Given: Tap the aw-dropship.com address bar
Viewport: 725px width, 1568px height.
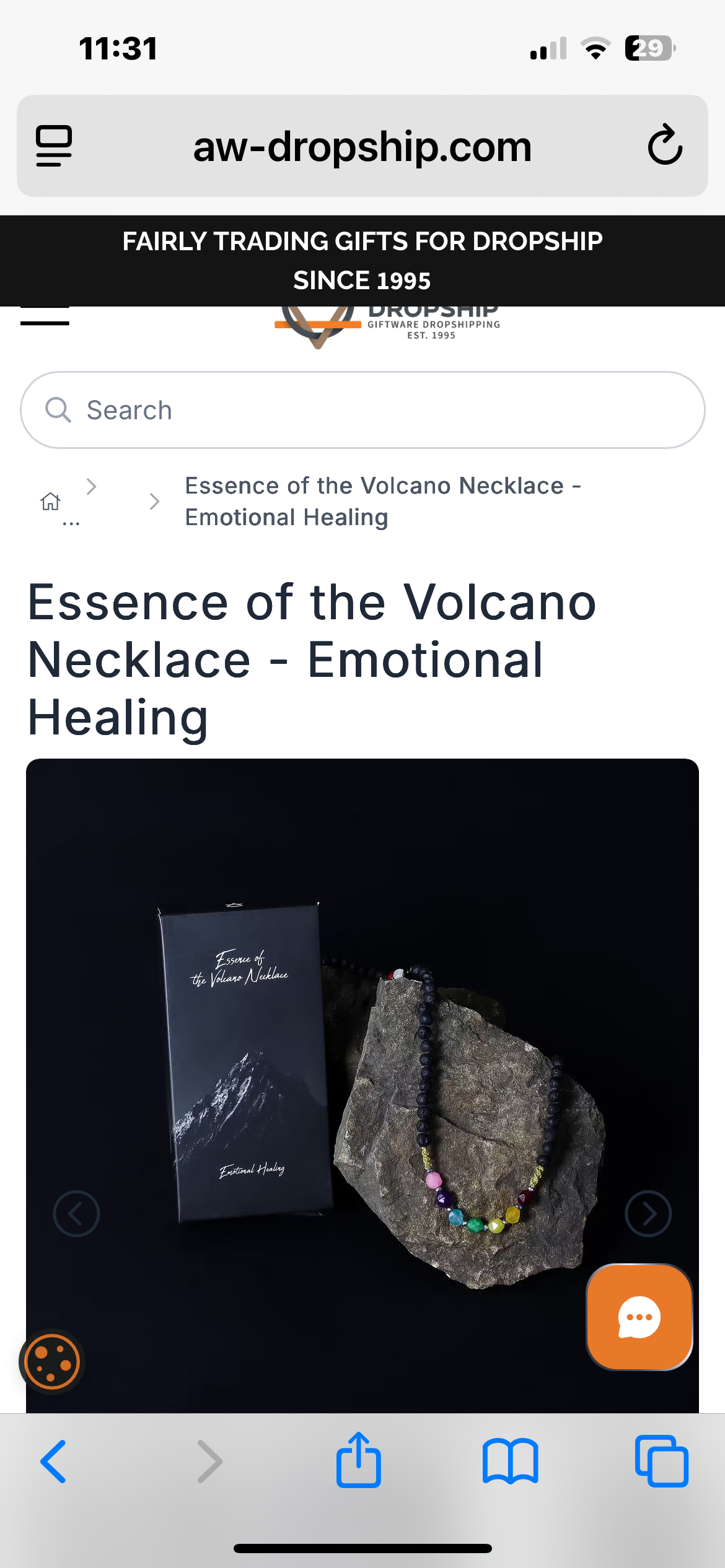Looking at the screenshot, I should 362,147.
